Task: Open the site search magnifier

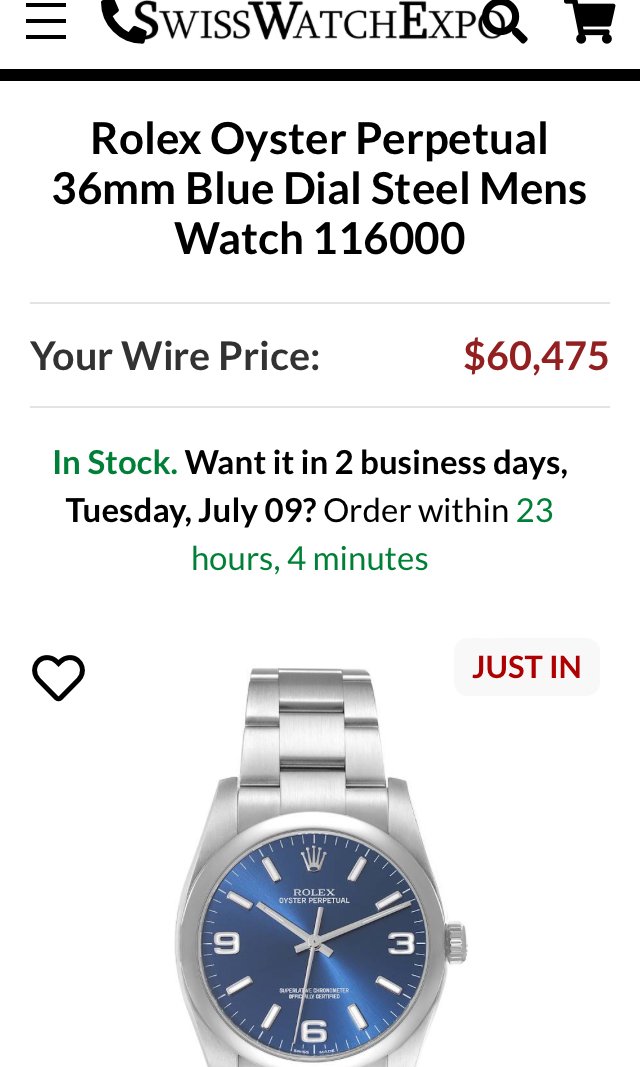Action: pos(506,21)
